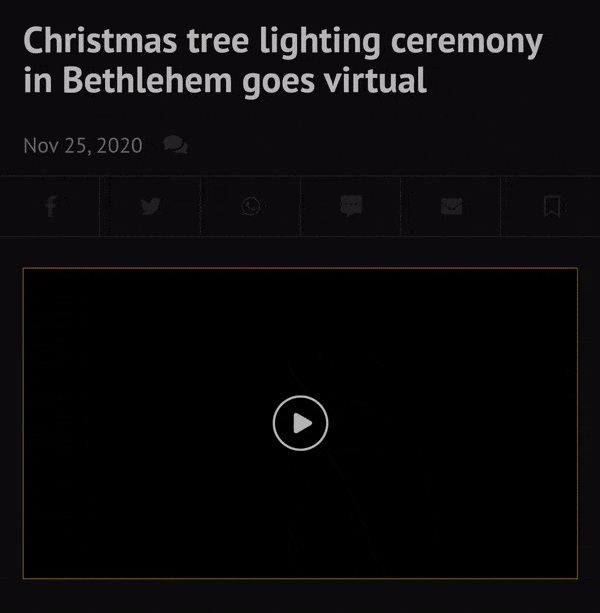Play the Christmas tree lighting video
Screen dimensions: 600x613
(300, 423)
